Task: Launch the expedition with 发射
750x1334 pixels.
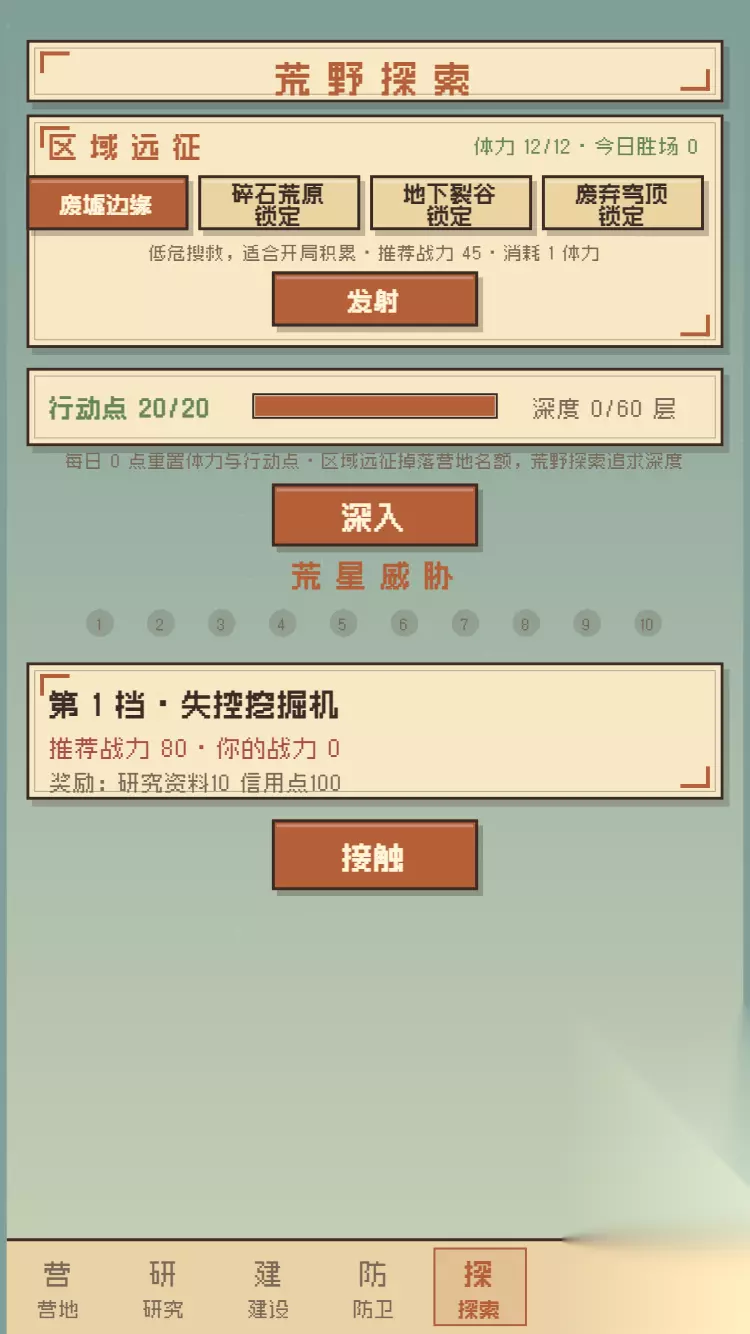Action: 374,300
